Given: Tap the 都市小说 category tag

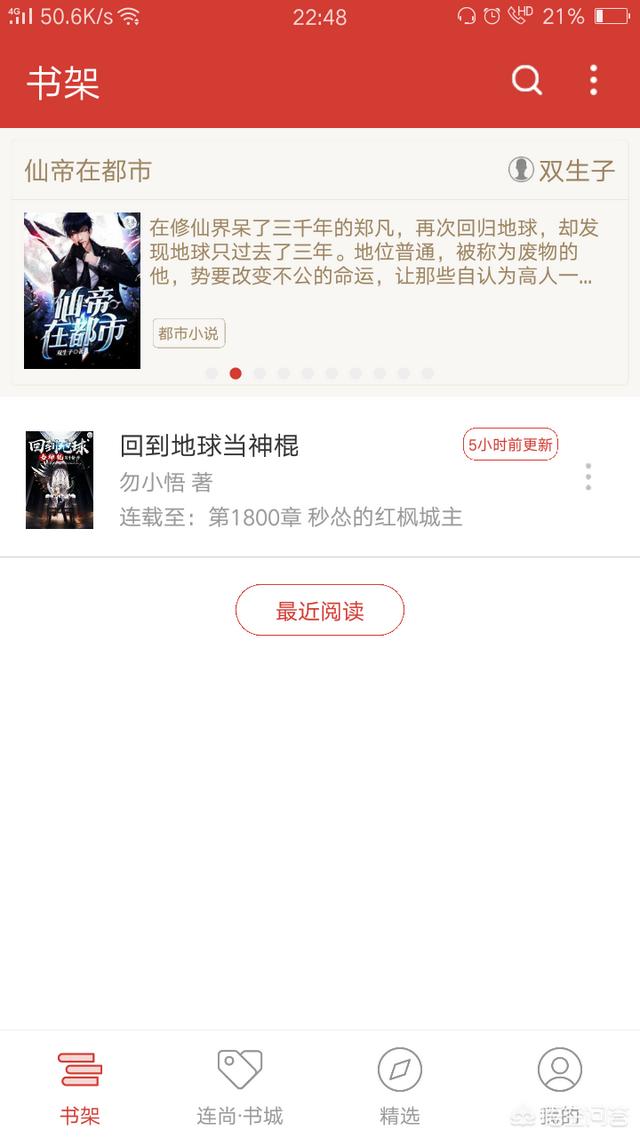Looking at the screenshot, I should tap(189, 334).
